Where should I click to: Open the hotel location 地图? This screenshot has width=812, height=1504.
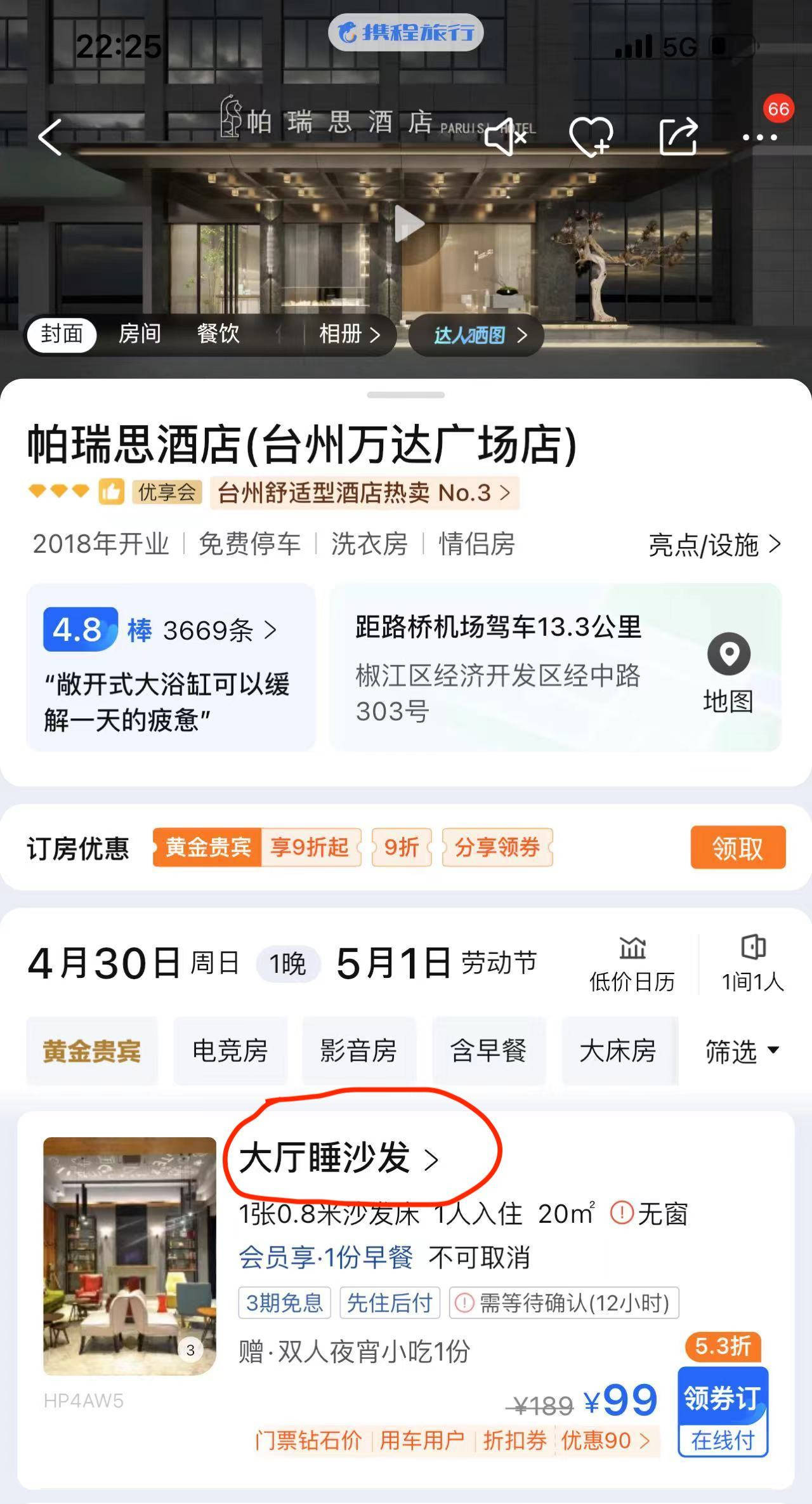[728, 673]
